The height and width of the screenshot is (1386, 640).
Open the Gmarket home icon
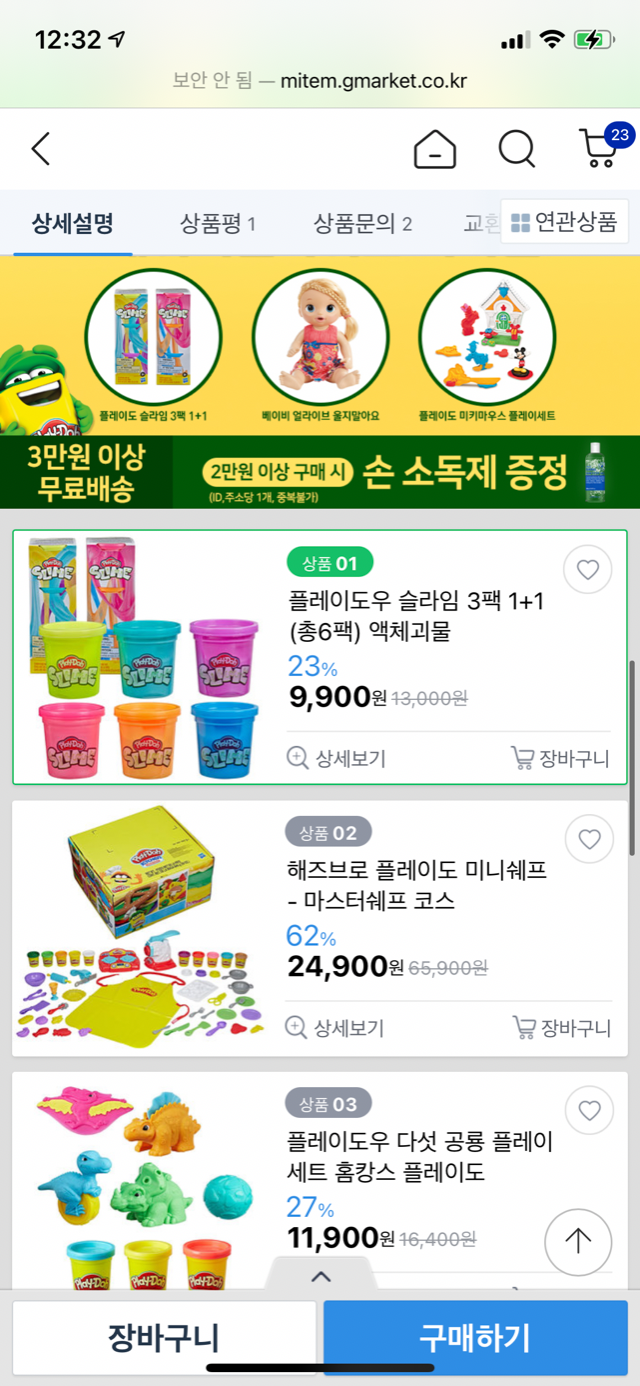point(435,150)
